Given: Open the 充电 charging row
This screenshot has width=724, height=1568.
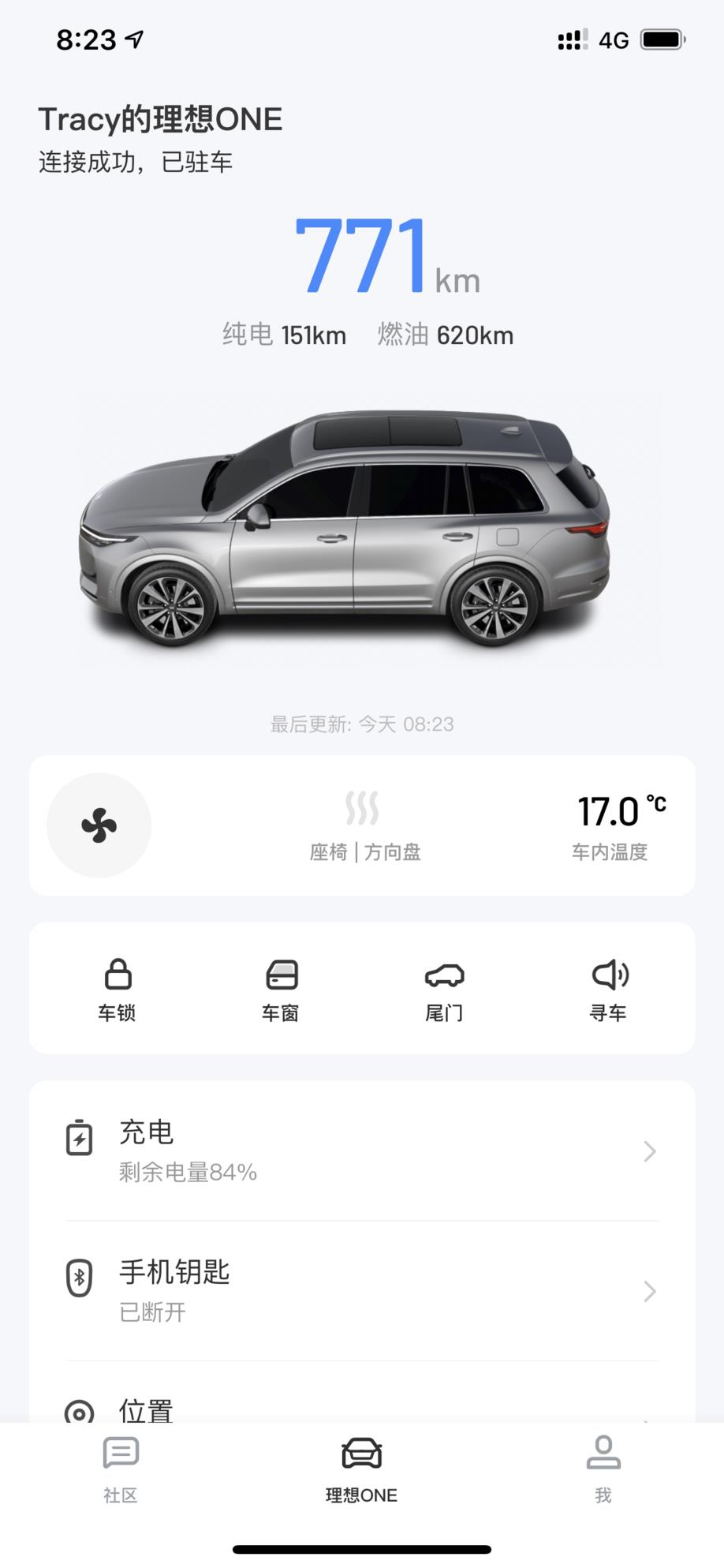Looking at the screenshot, I should tap(362, 1151).
